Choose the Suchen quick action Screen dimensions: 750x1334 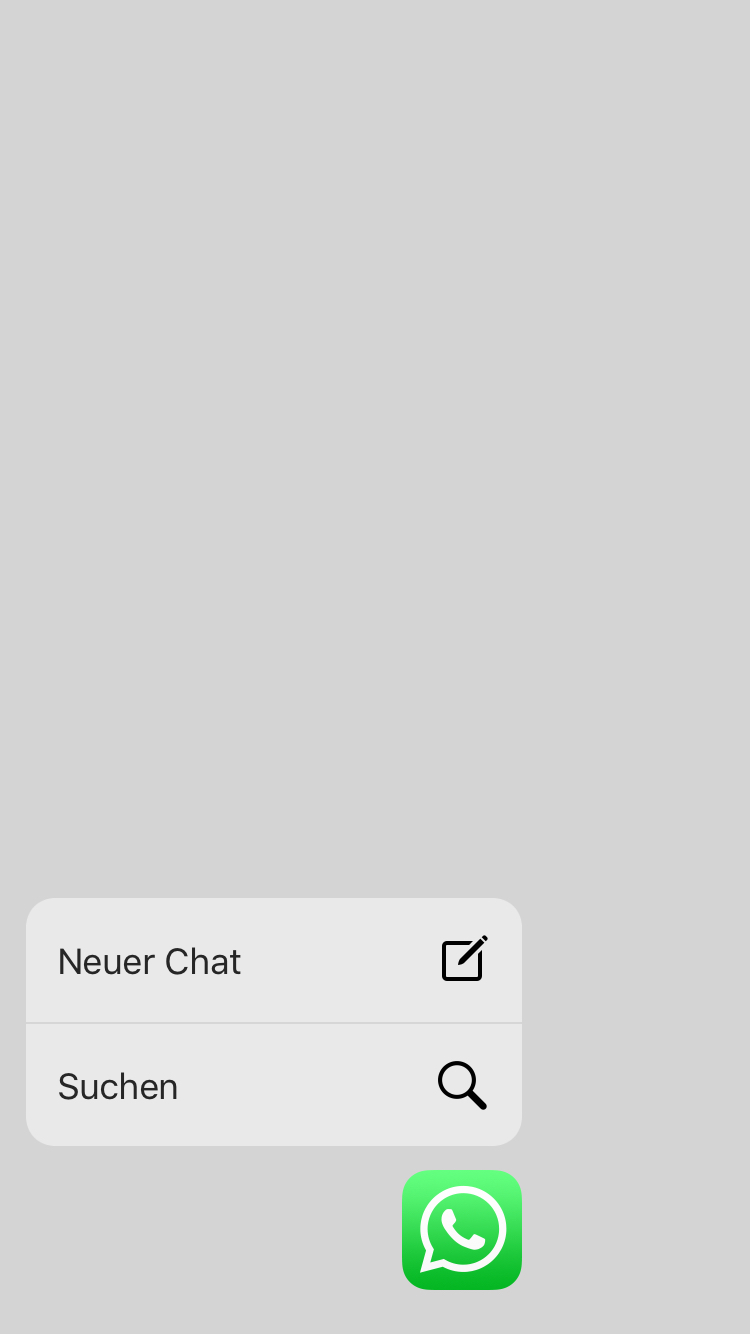pos(274,1085)
